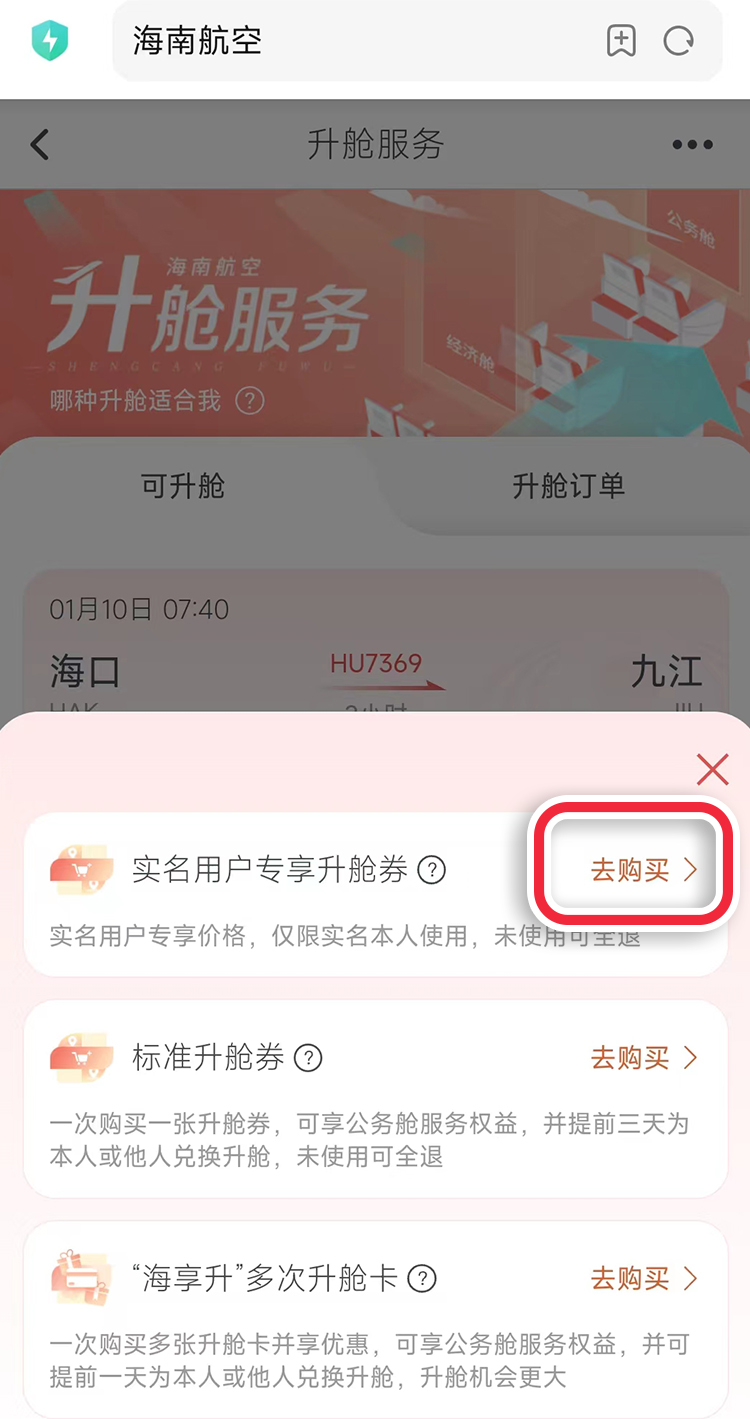The image size is (750, 1419).
Task: Tap 去购买 for 实名用户专享升舱券
Action: 643,870
